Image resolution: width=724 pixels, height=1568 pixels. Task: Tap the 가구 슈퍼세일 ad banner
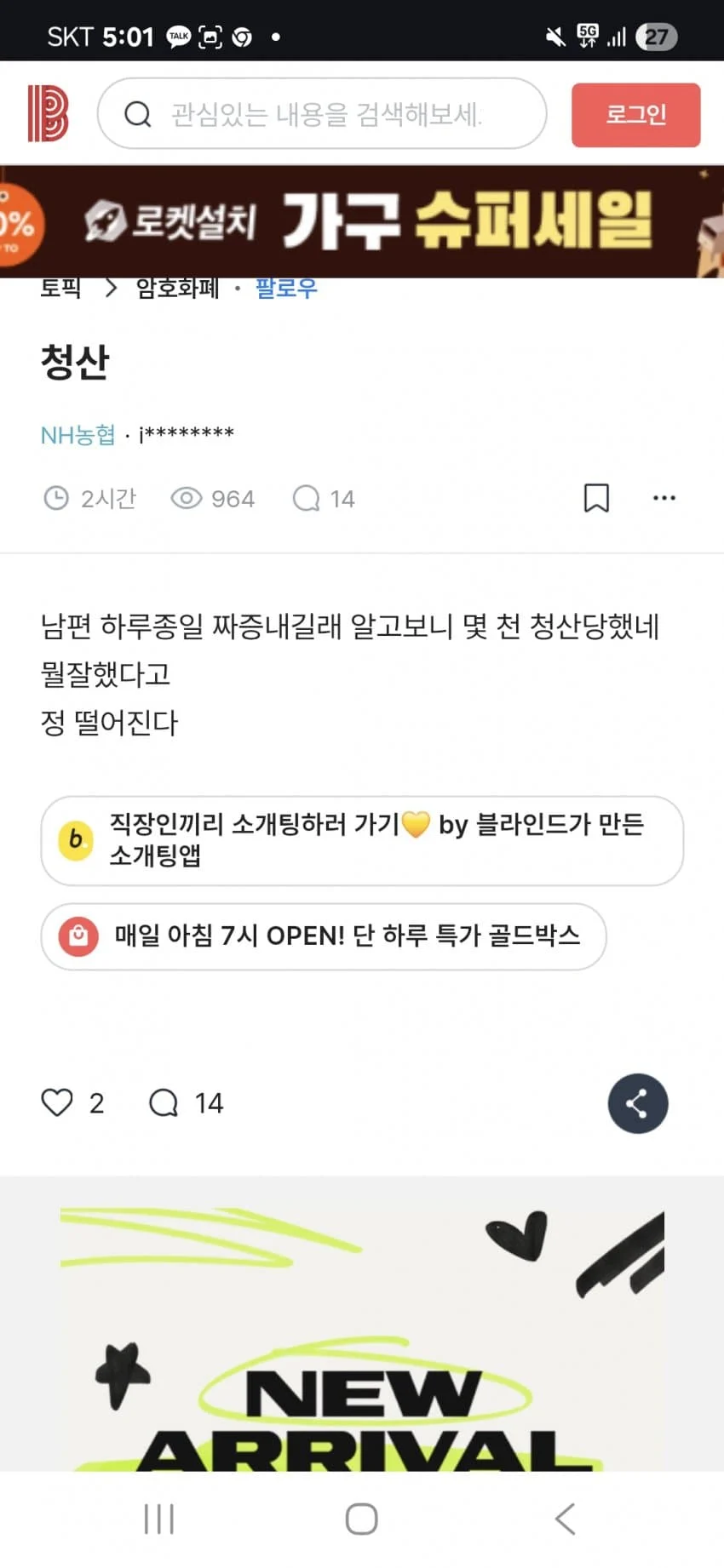click(x=362, y=221)
